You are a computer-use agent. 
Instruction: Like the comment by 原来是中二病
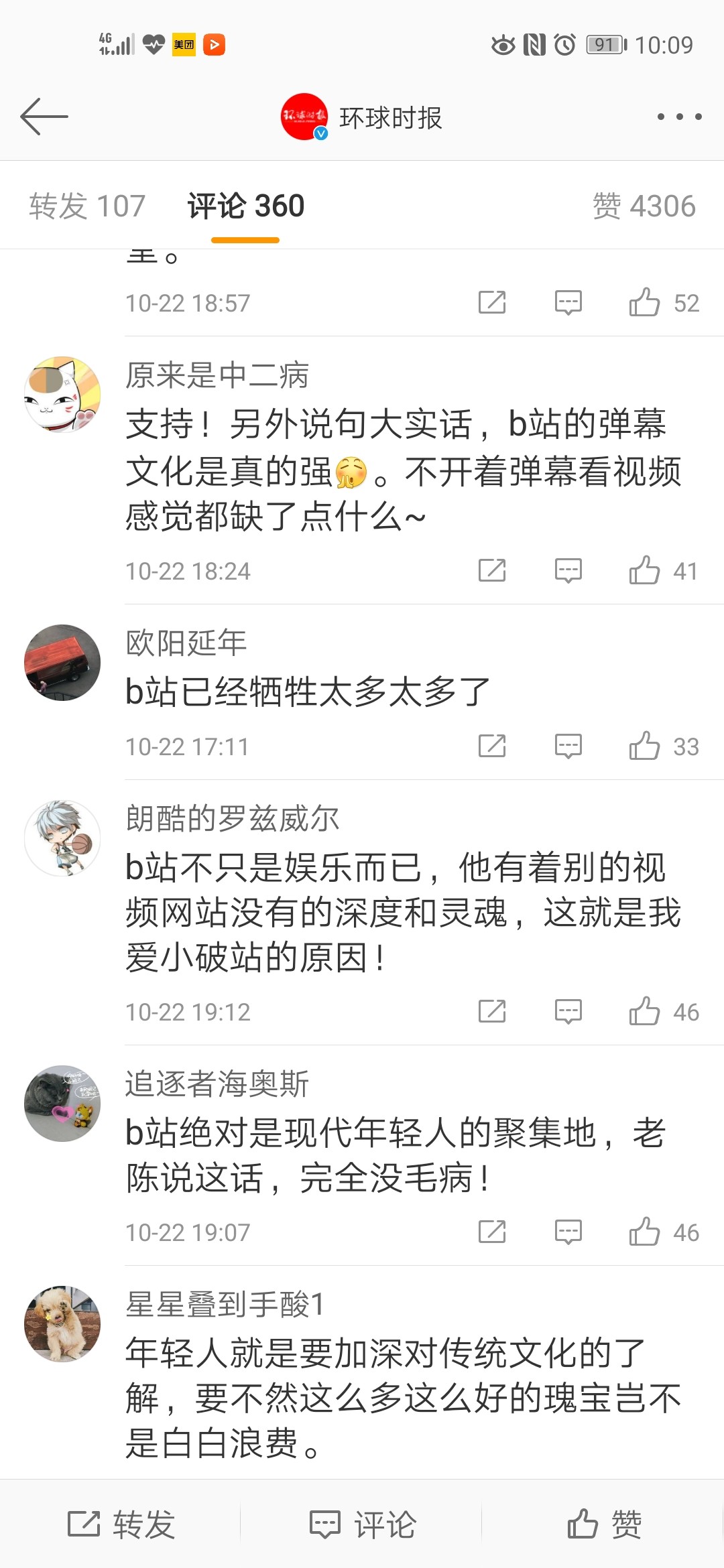645,571
